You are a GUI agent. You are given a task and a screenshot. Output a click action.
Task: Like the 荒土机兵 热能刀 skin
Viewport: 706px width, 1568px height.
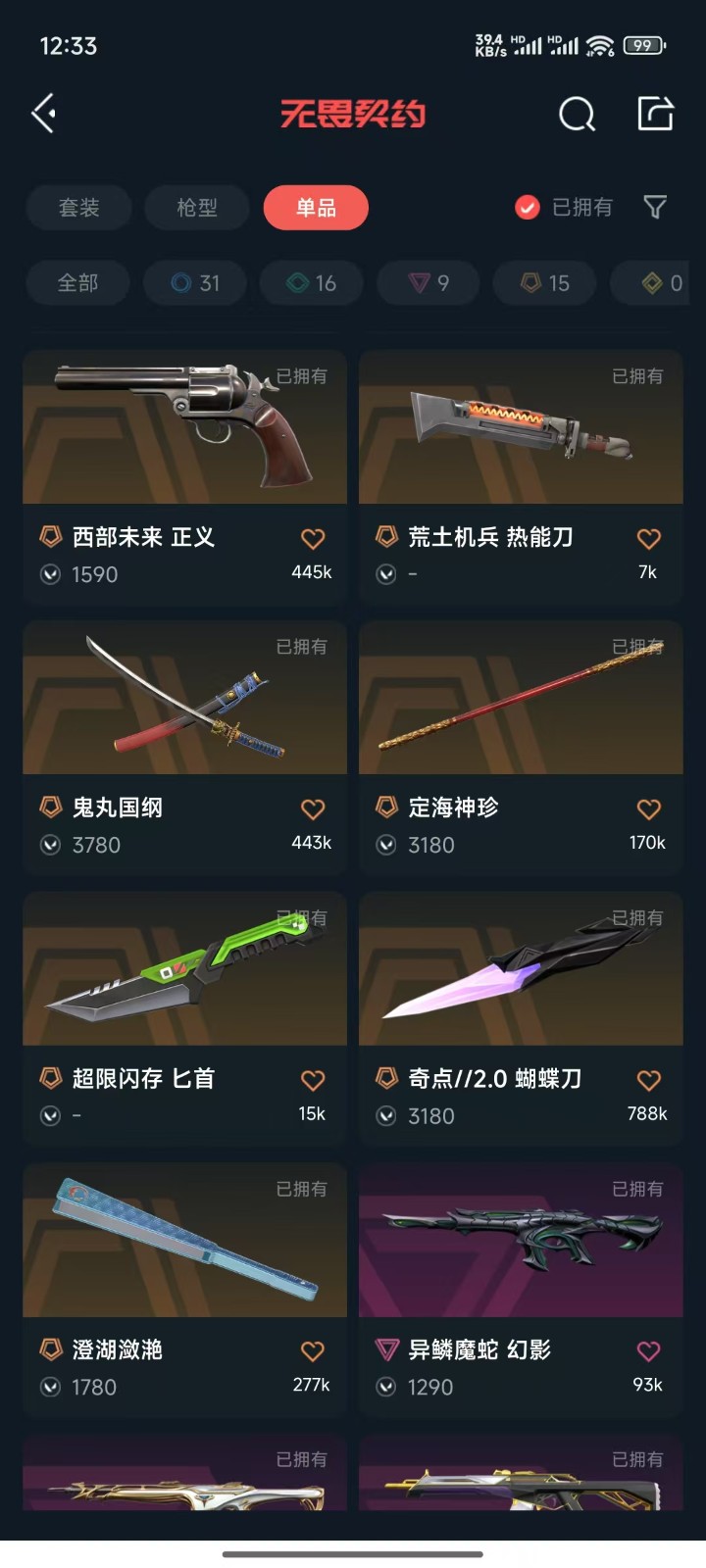click(x=648, y=539)
